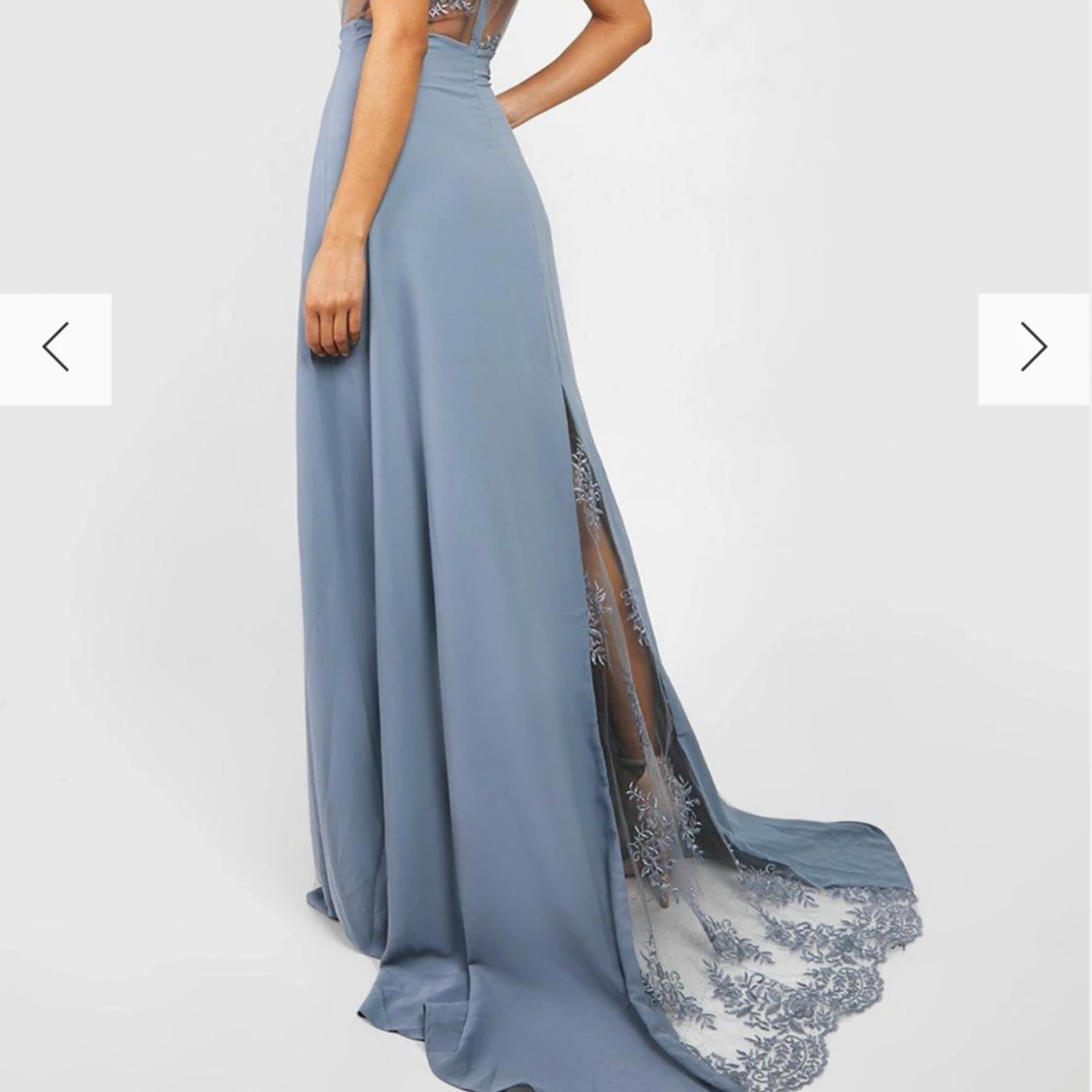Go to the previous product photo
The image size is (1092, 1092).
pos(55,347)
